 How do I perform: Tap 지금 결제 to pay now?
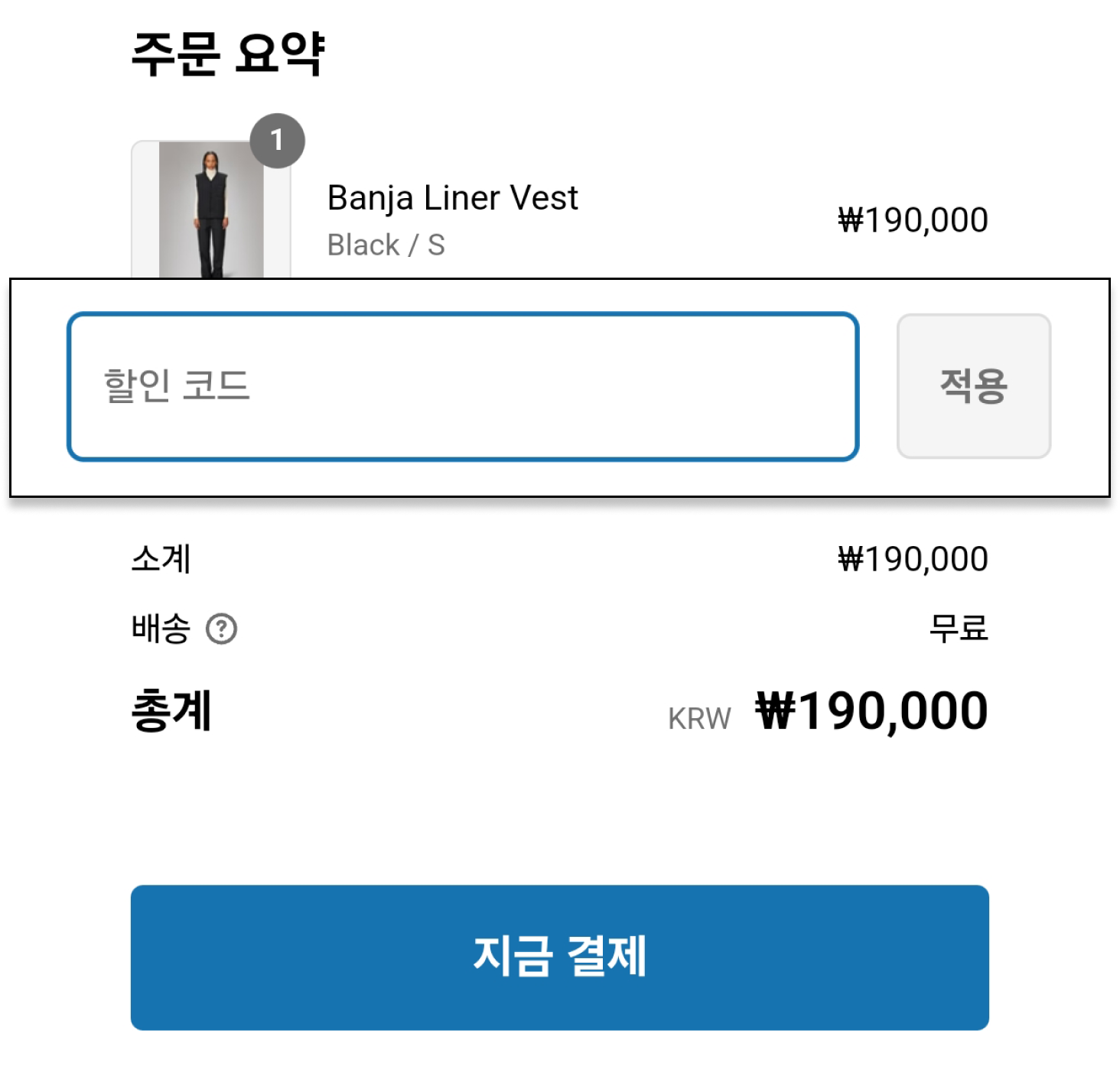(x=559, y=957)
